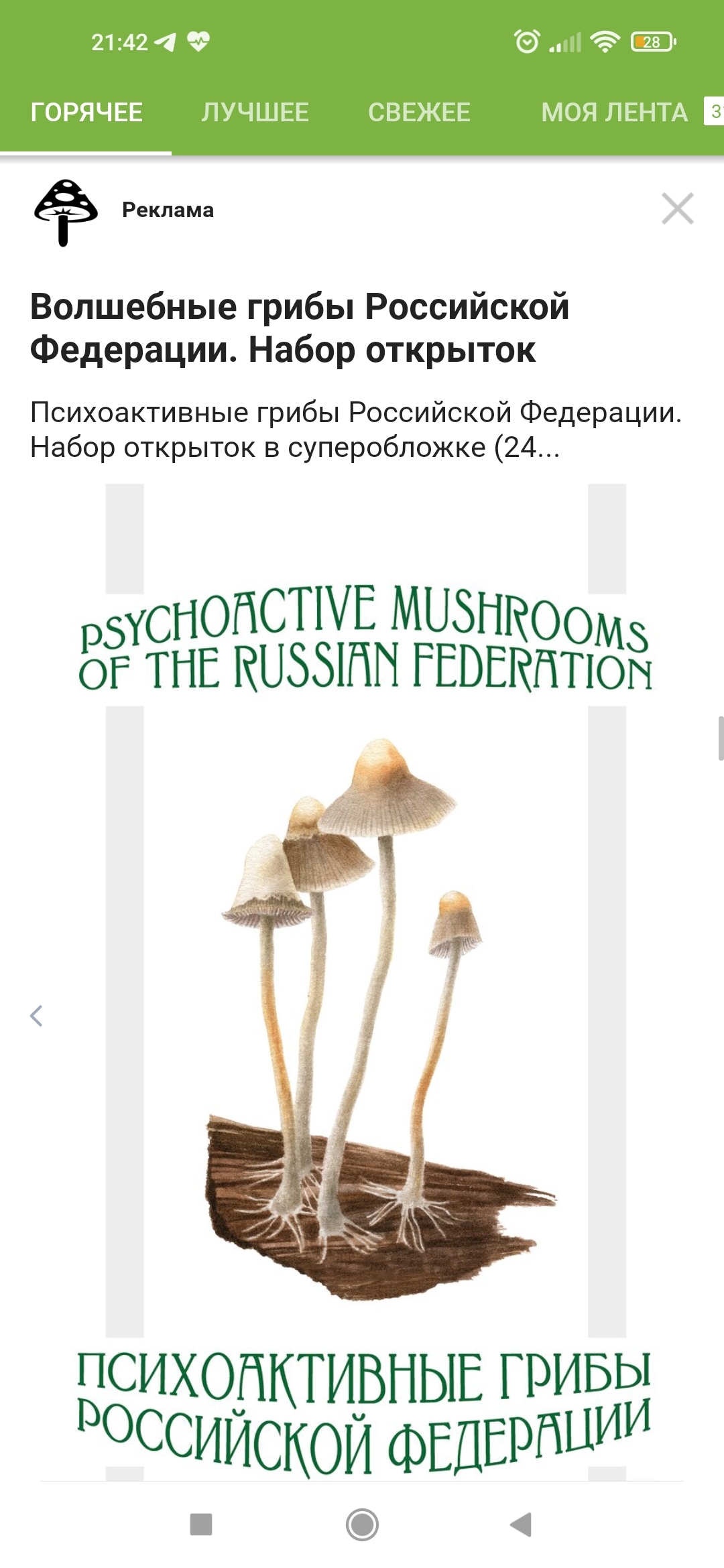Screen dimensions: 724x1568
Task: Open the Свежее tab
Action: point(419,112)
